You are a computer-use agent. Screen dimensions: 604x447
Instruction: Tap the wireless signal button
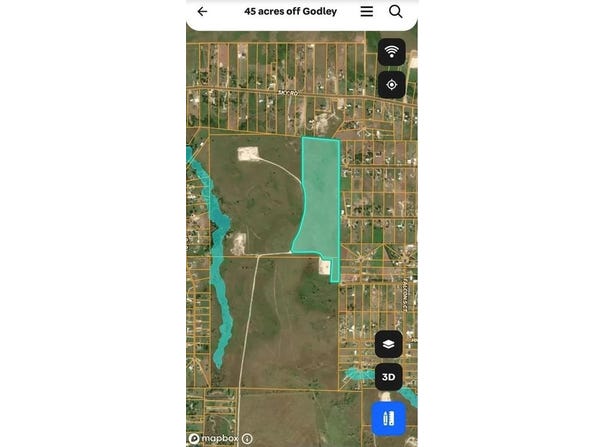pyautogui.click(x=391, y=52)
